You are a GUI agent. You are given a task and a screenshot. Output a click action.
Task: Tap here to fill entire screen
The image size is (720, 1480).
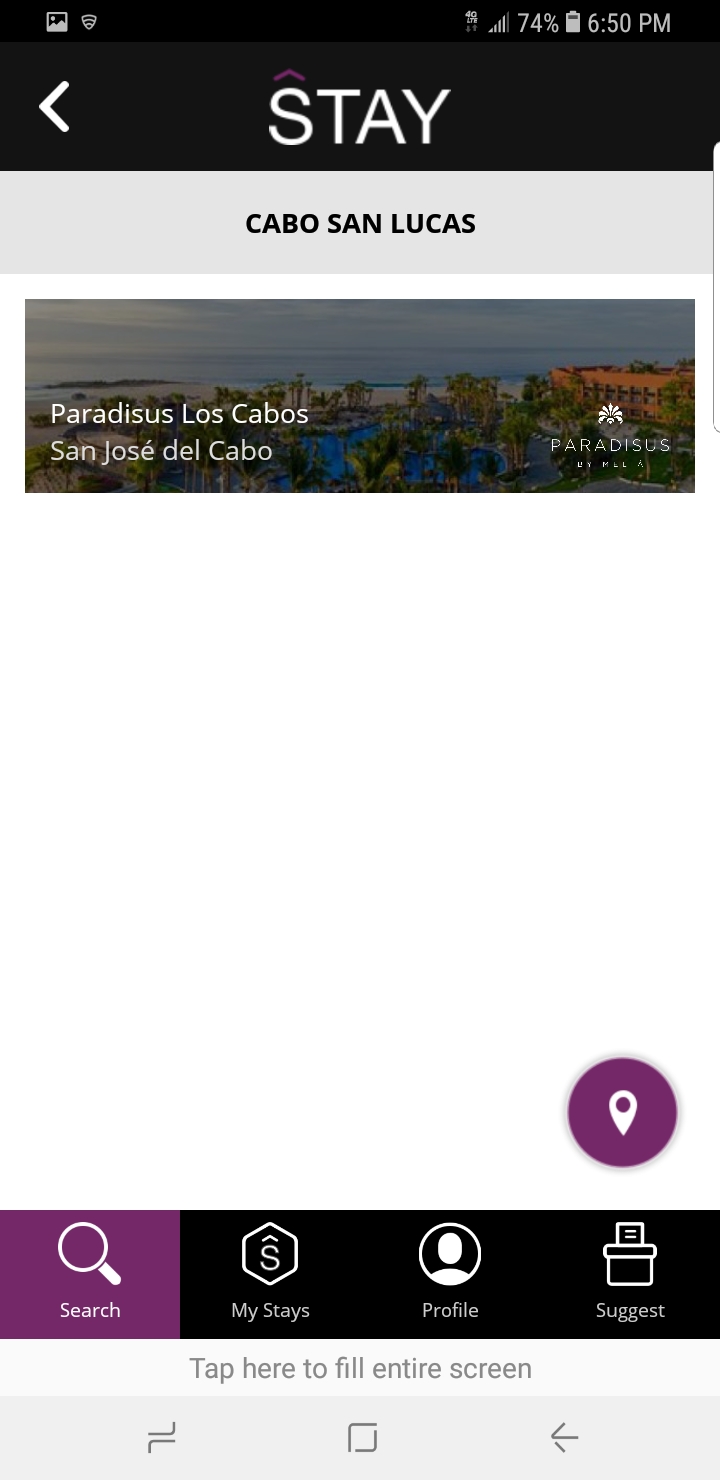coord(360,1368)
